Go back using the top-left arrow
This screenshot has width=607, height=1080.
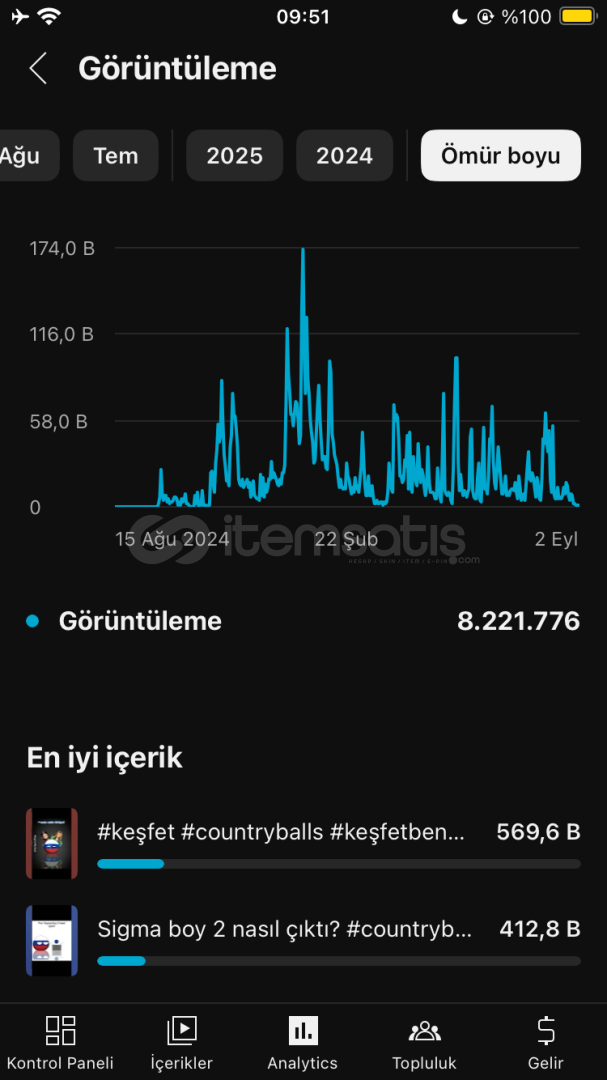(38, 69)
